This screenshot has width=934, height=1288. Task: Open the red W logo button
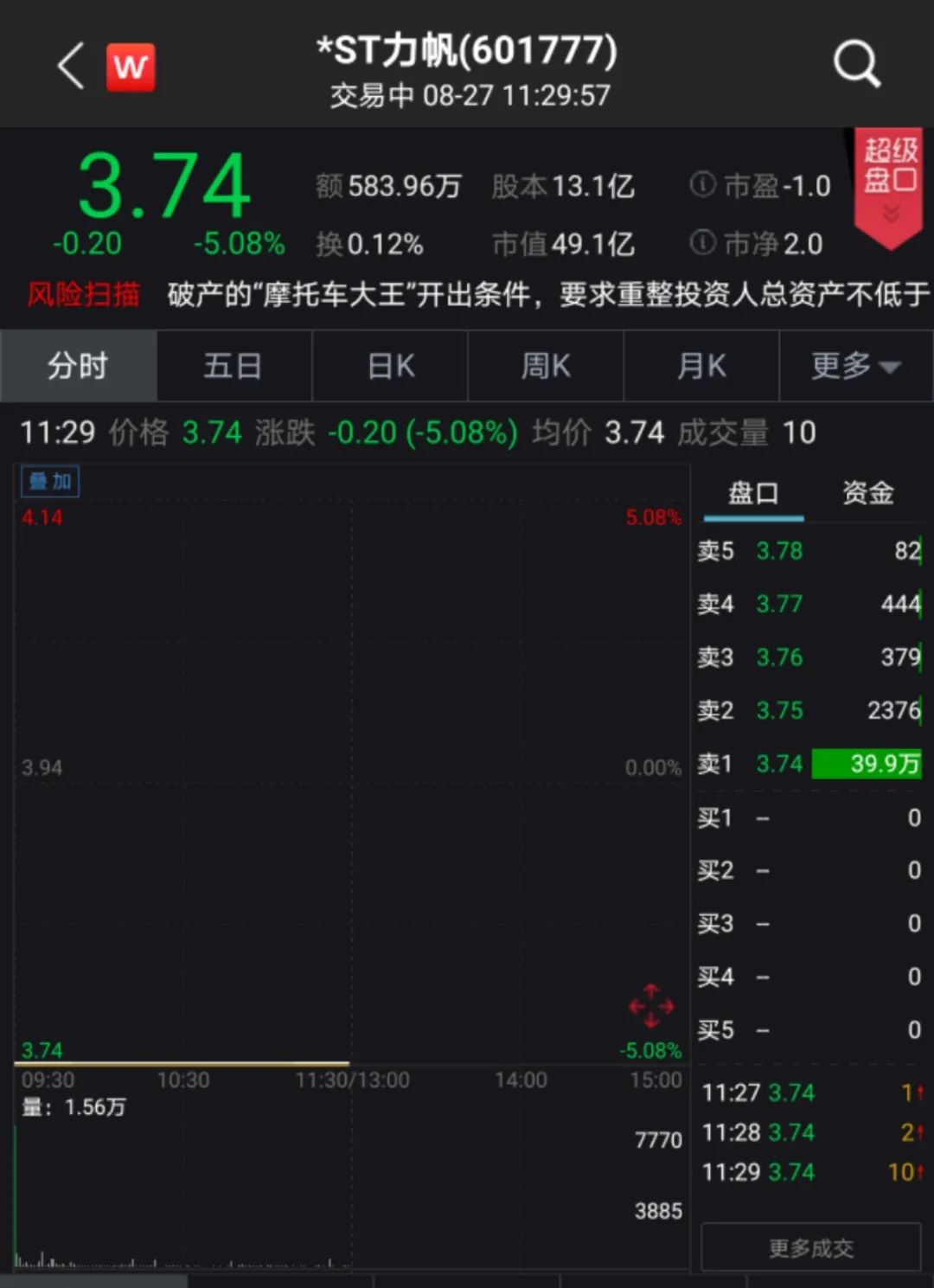pyautogui.click(x=131, y=67)
